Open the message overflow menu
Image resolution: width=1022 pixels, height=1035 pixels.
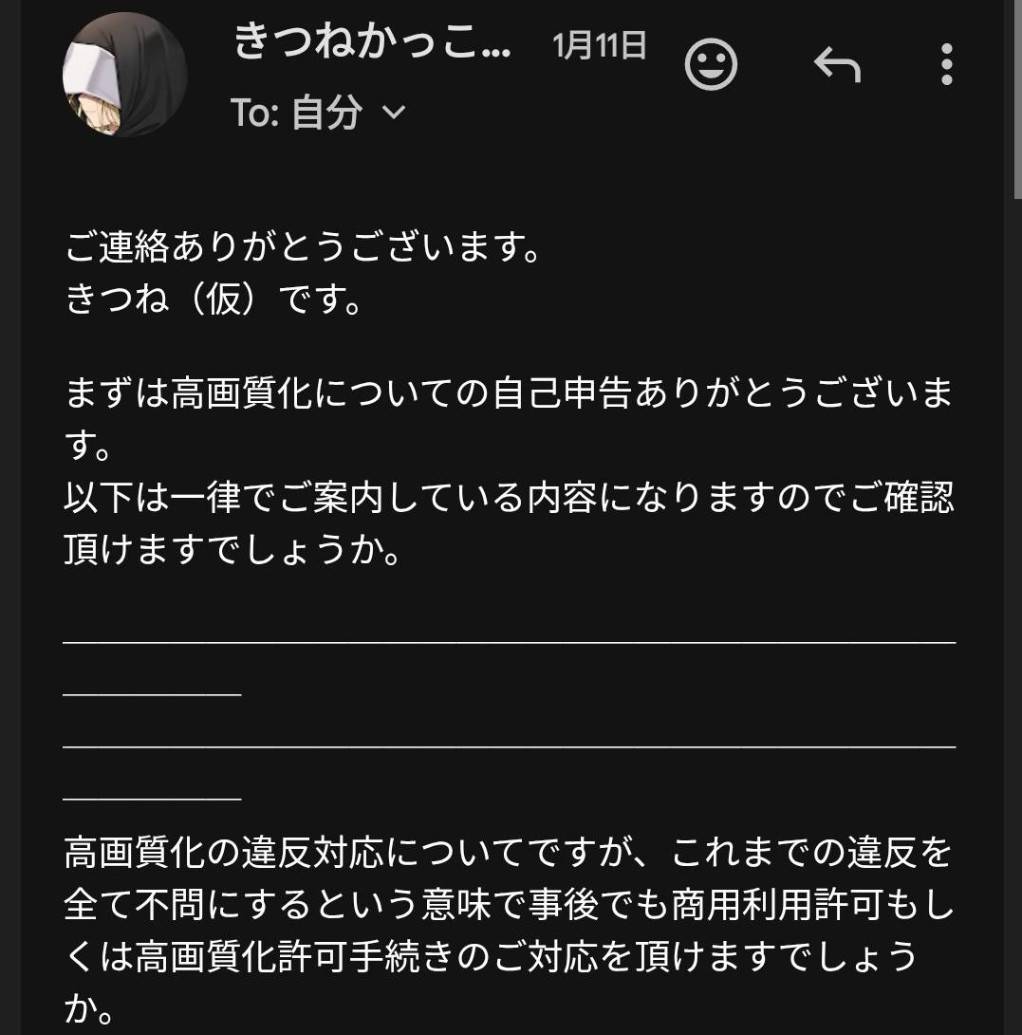tap(946, 65)
